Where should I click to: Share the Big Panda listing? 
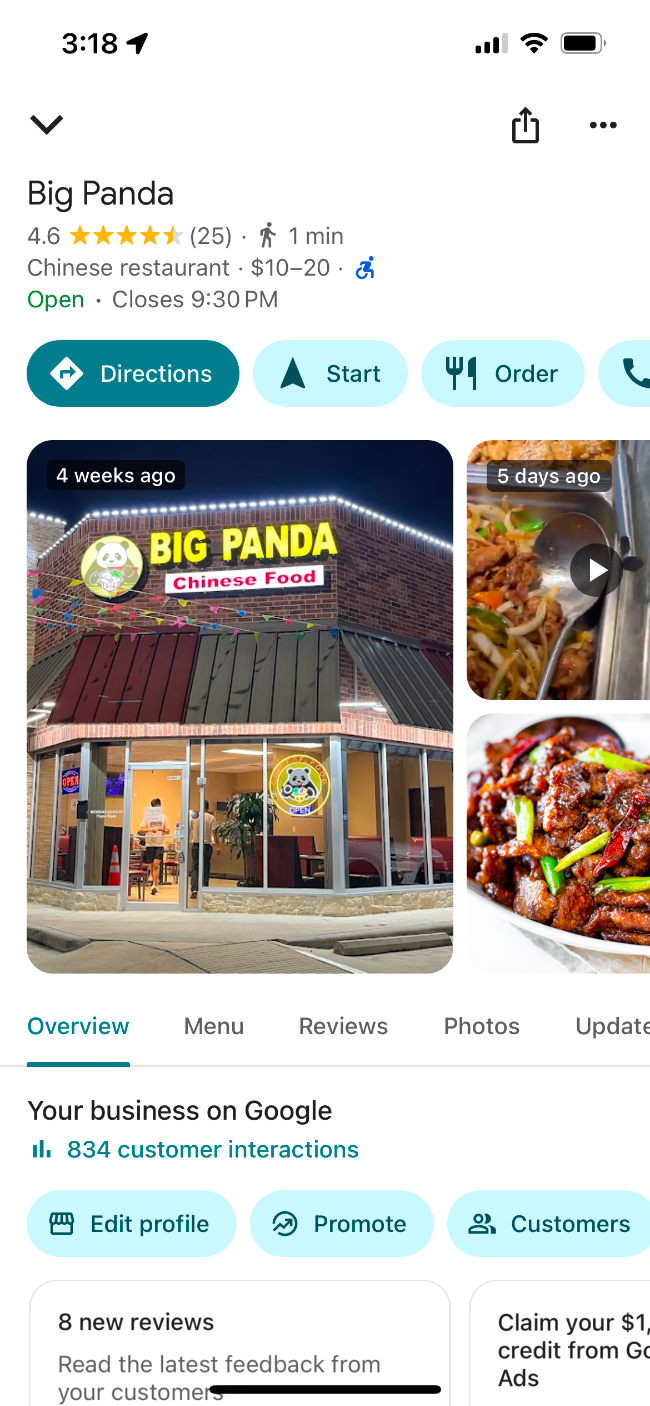point(525,125)
